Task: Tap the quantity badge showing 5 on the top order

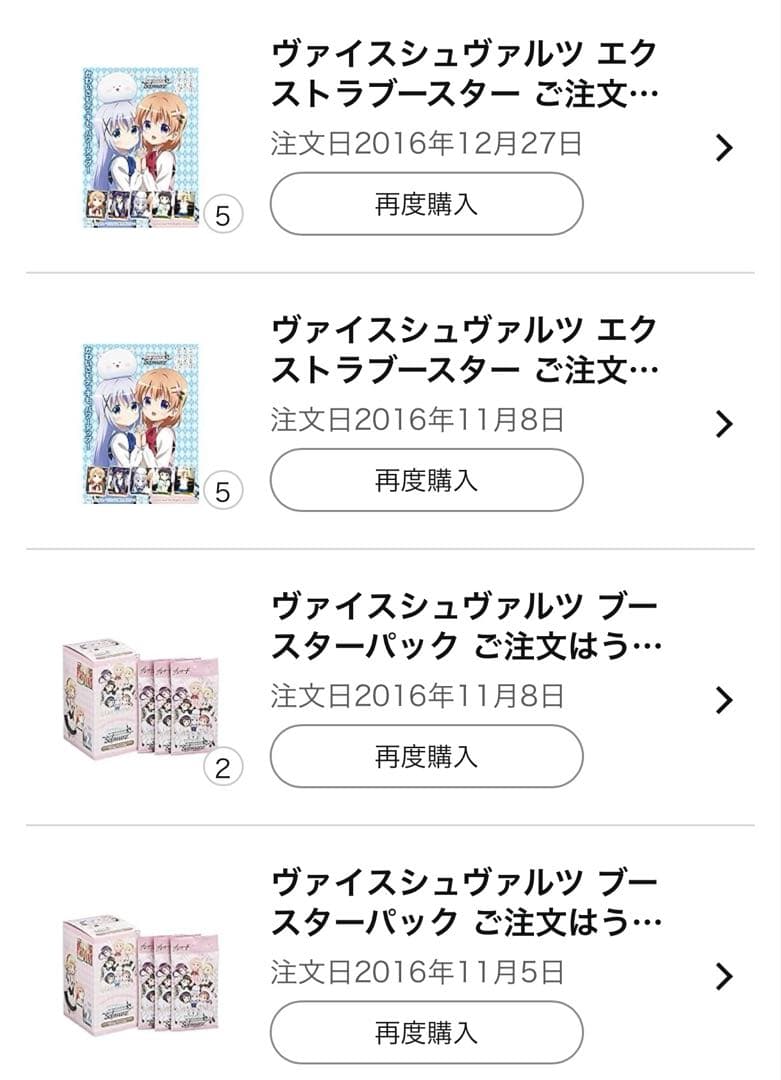Action: (x=224, y=212)
